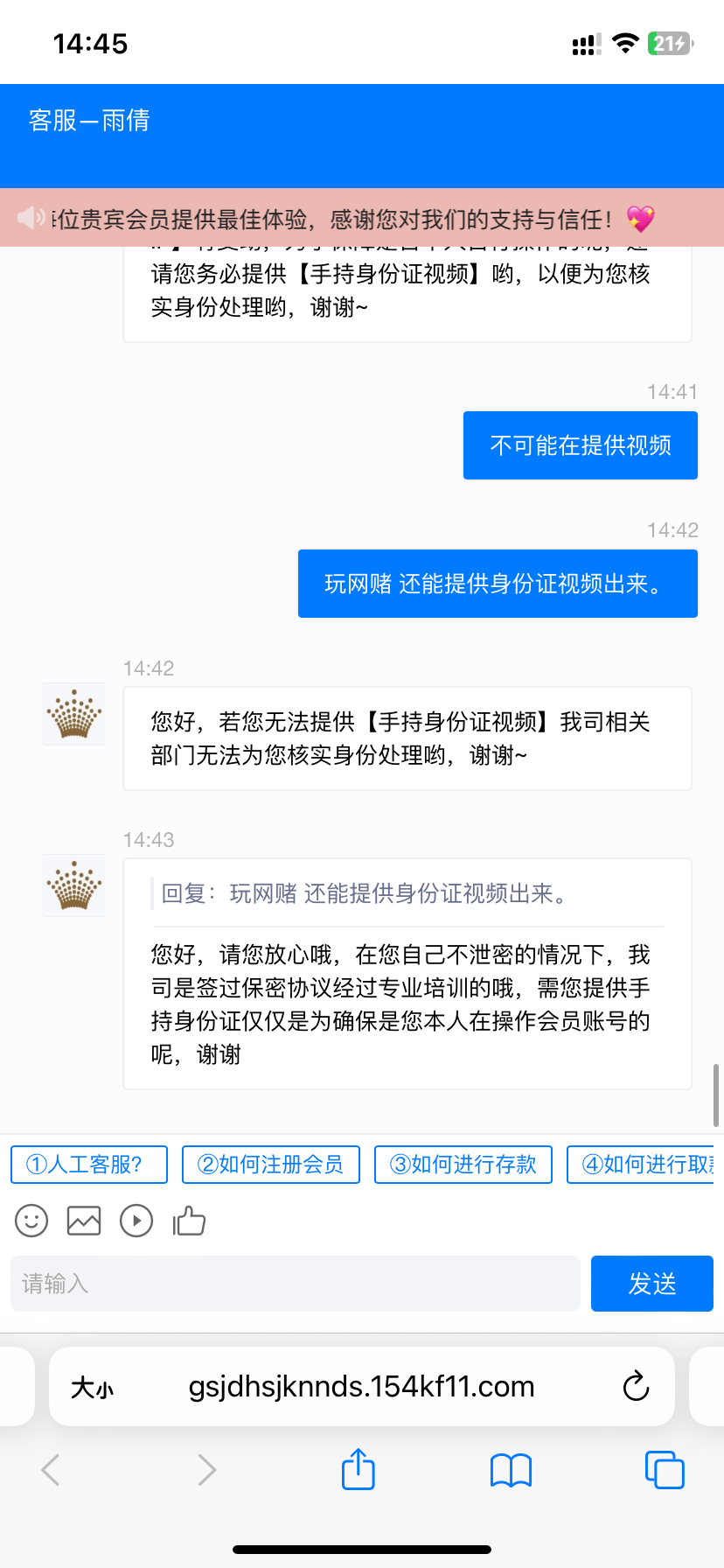
Task: Tap the thumbs-up rating icon
Action: (189, 1220)
